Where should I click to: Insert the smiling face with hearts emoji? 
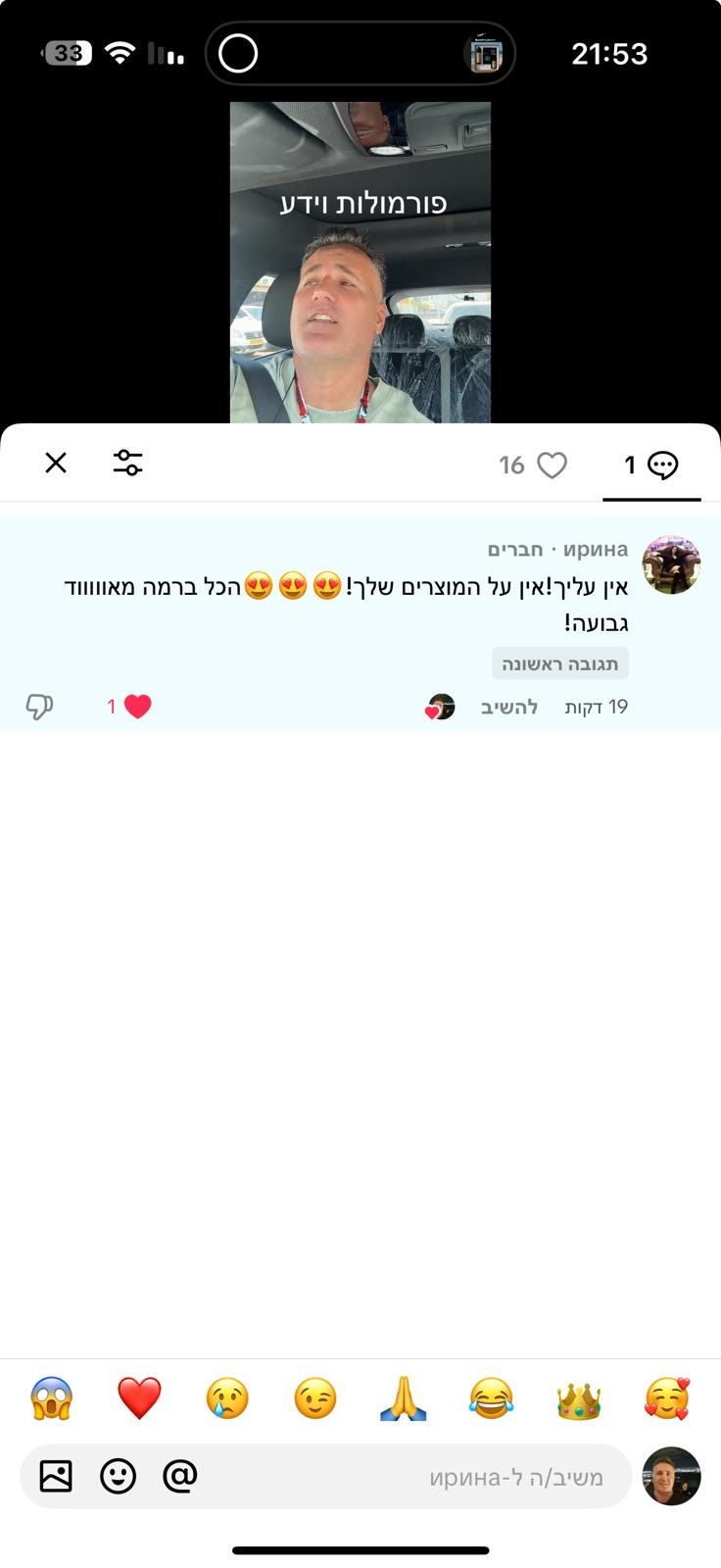[x=667, y=1398]
